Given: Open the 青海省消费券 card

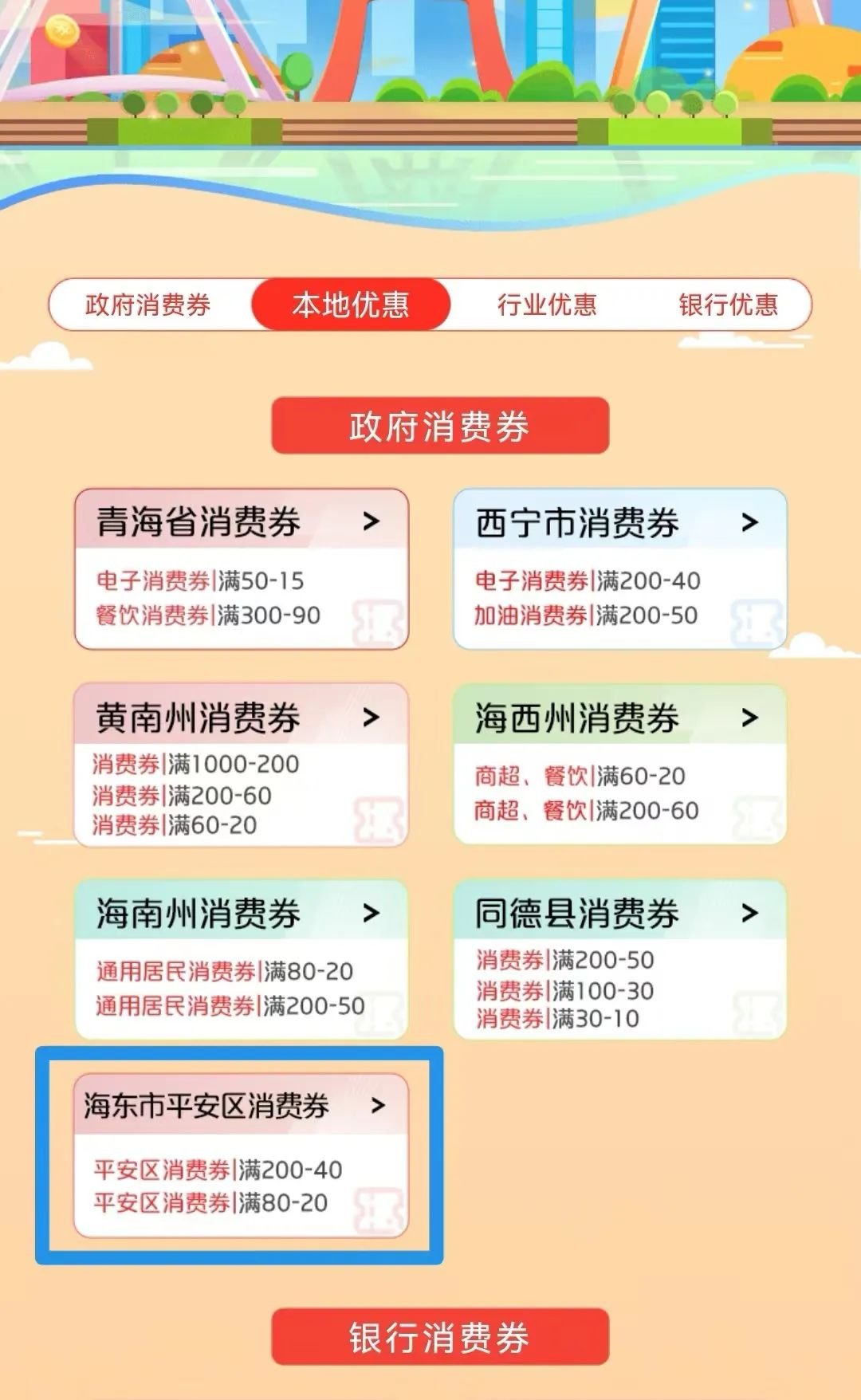Looking at the screenshot, I should click(241, 568).
